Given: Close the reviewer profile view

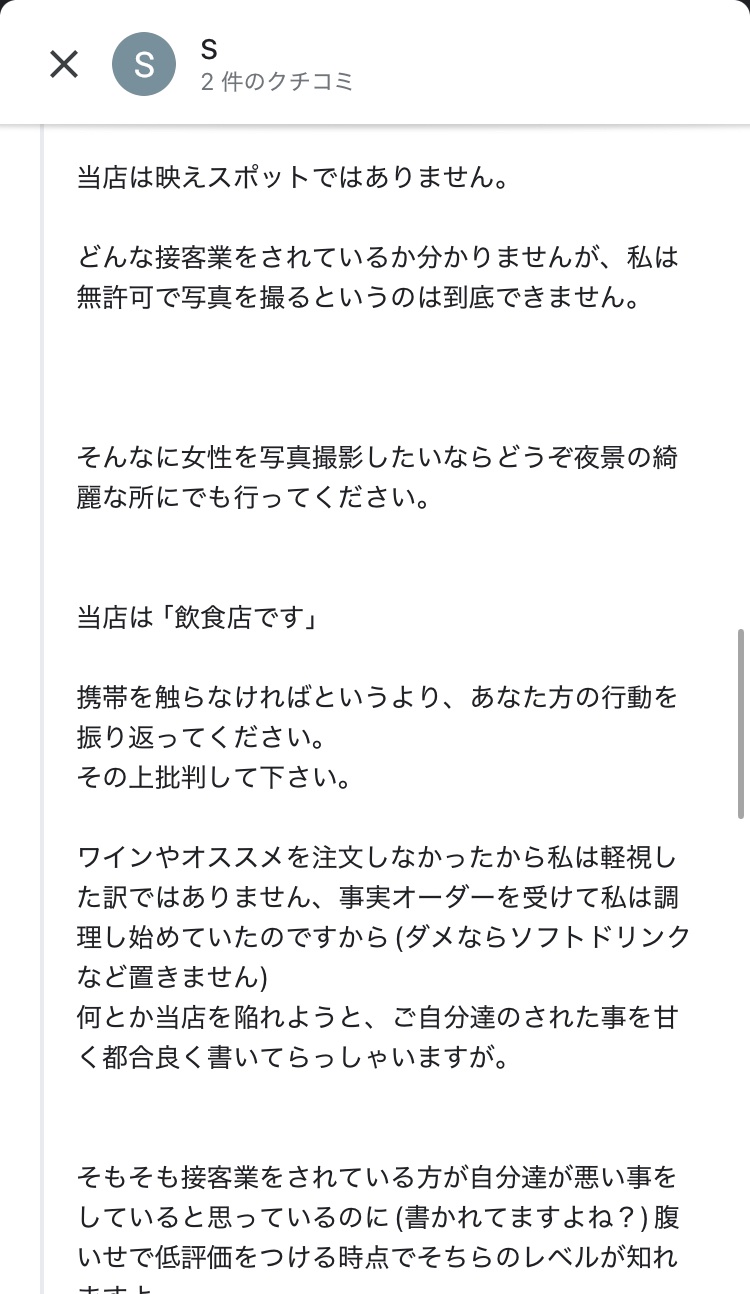Looking at the screenshot, I should point(64,64).
